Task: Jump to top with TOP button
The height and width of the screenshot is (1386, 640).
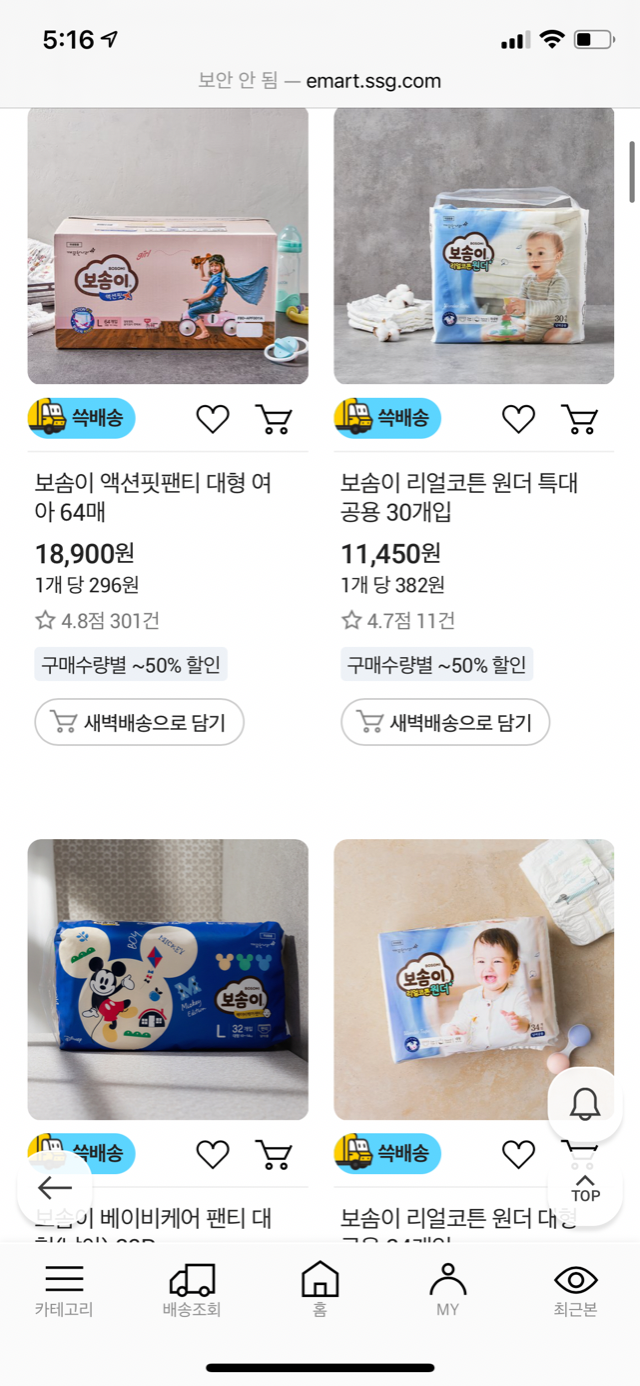Action: coord(585,1188)
